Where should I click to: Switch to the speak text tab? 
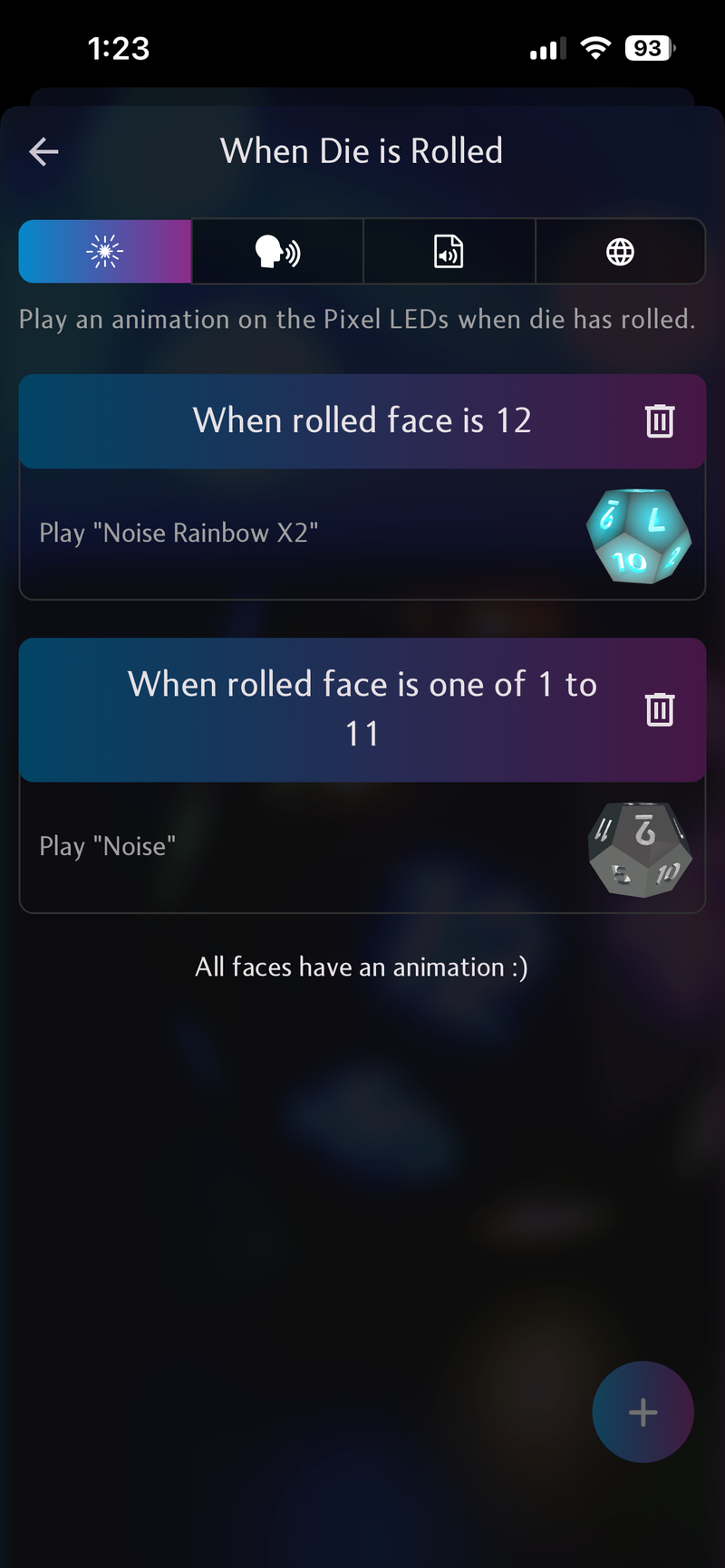tap(277, 252)
